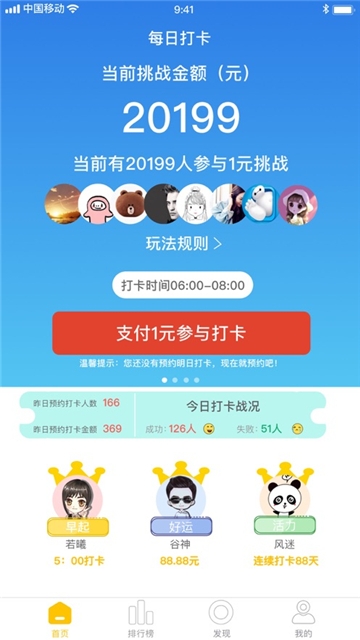Screen dimensions: 360x640
Task: Go to the 我的 tab
Action: click(303, 618)
